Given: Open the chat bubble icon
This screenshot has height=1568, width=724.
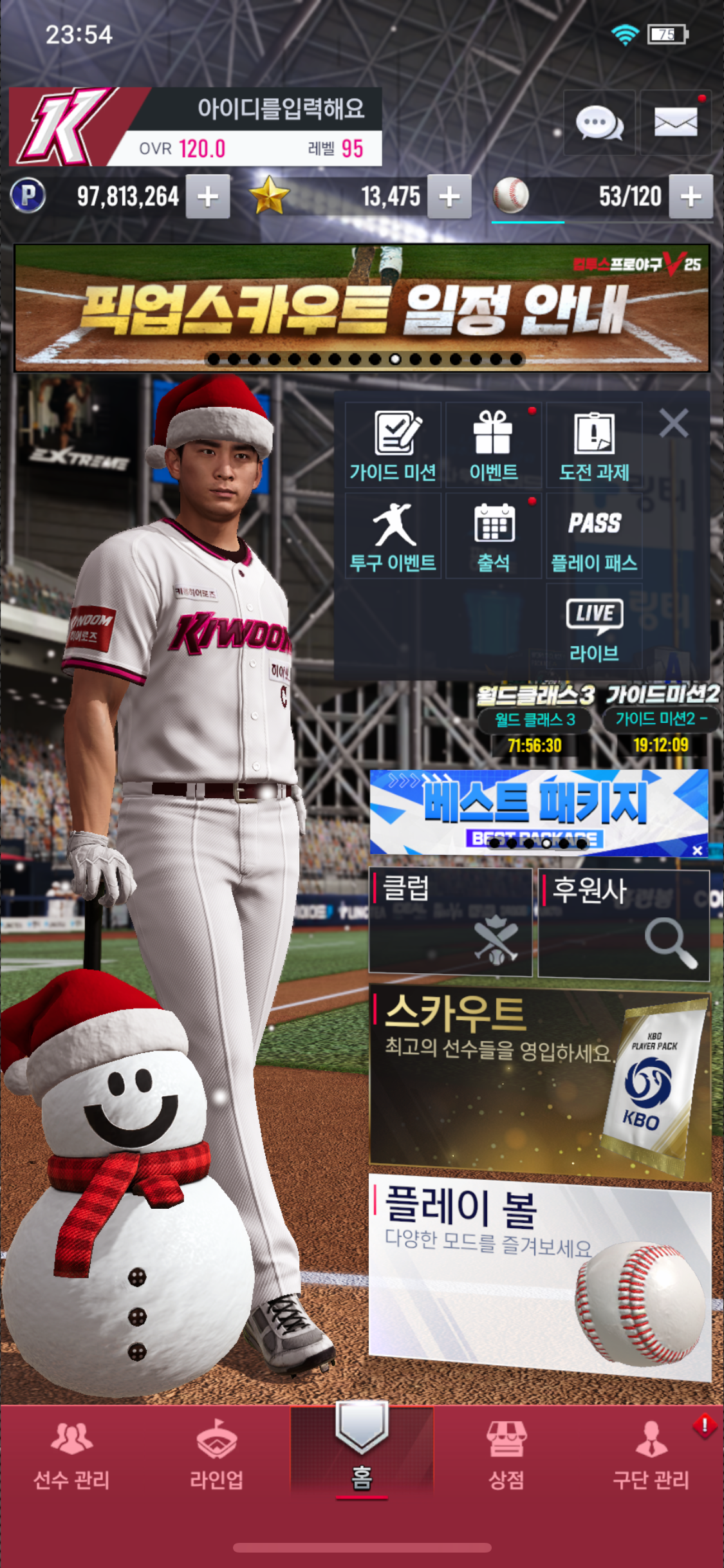Looking at the screenshot, I should tap(599, 122).
